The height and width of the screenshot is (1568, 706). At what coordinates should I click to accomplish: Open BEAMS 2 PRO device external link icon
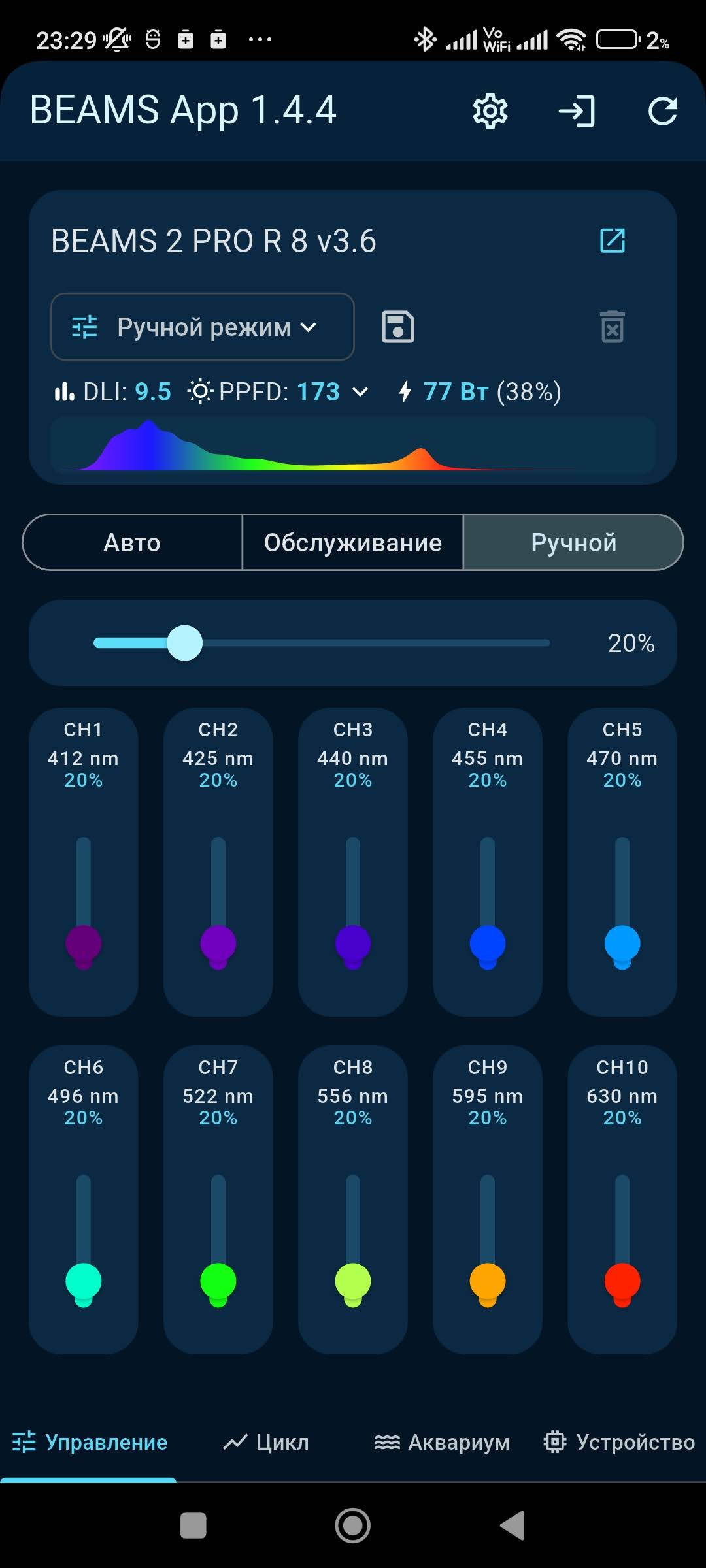[x=613, y=240]
